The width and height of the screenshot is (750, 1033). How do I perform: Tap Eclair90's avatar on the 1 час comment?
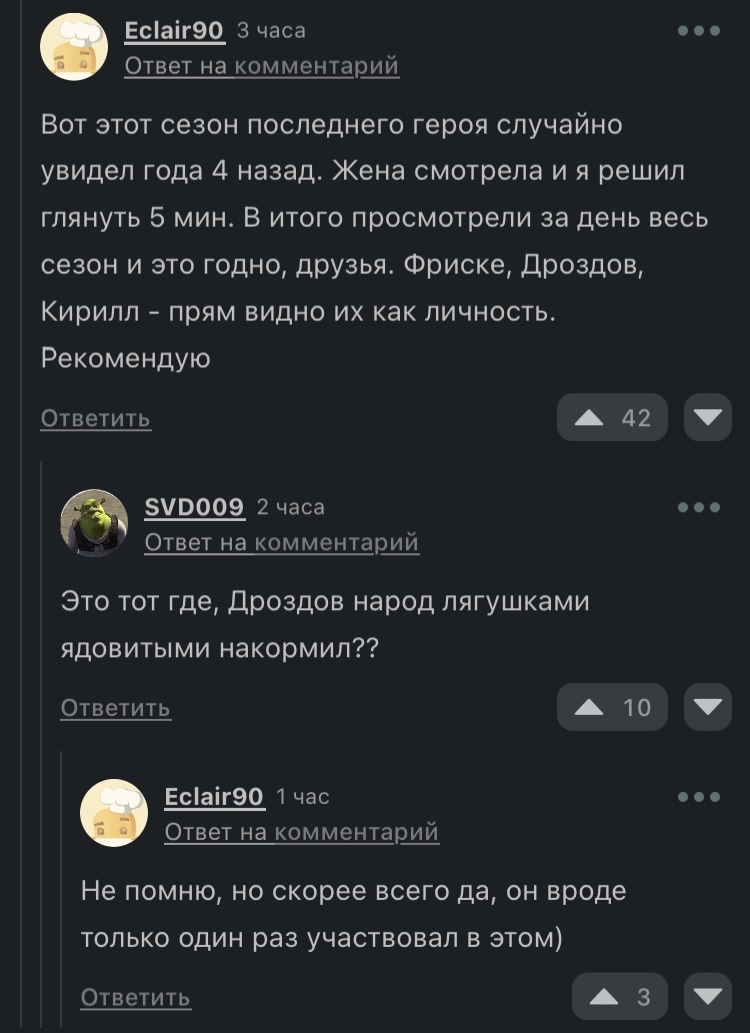(x=114, y=813)
